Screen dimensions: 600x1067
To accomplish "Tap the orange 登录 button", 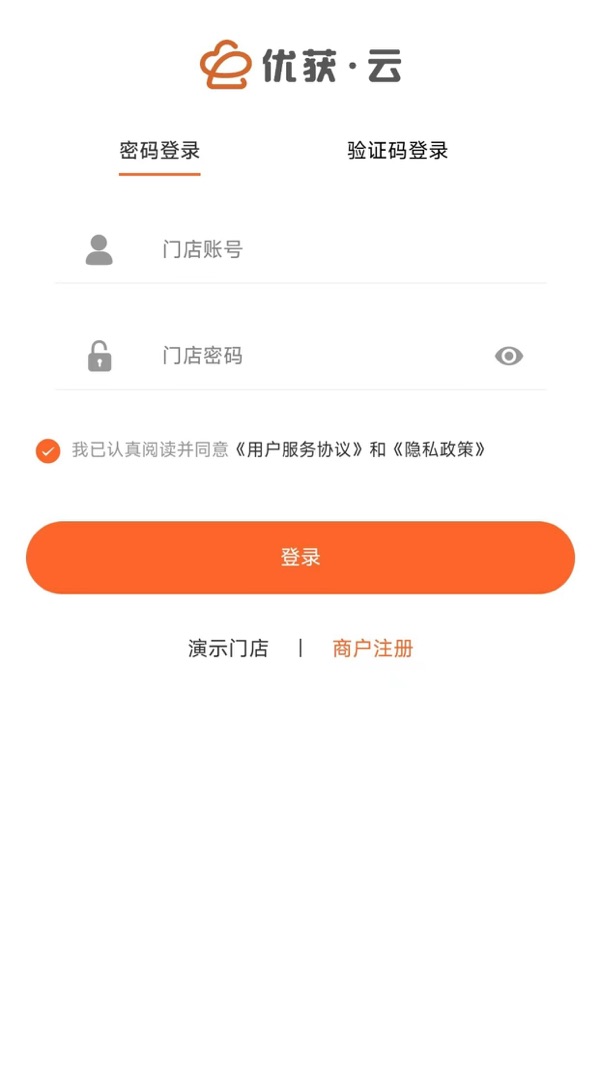I will (x=300, y=557).
